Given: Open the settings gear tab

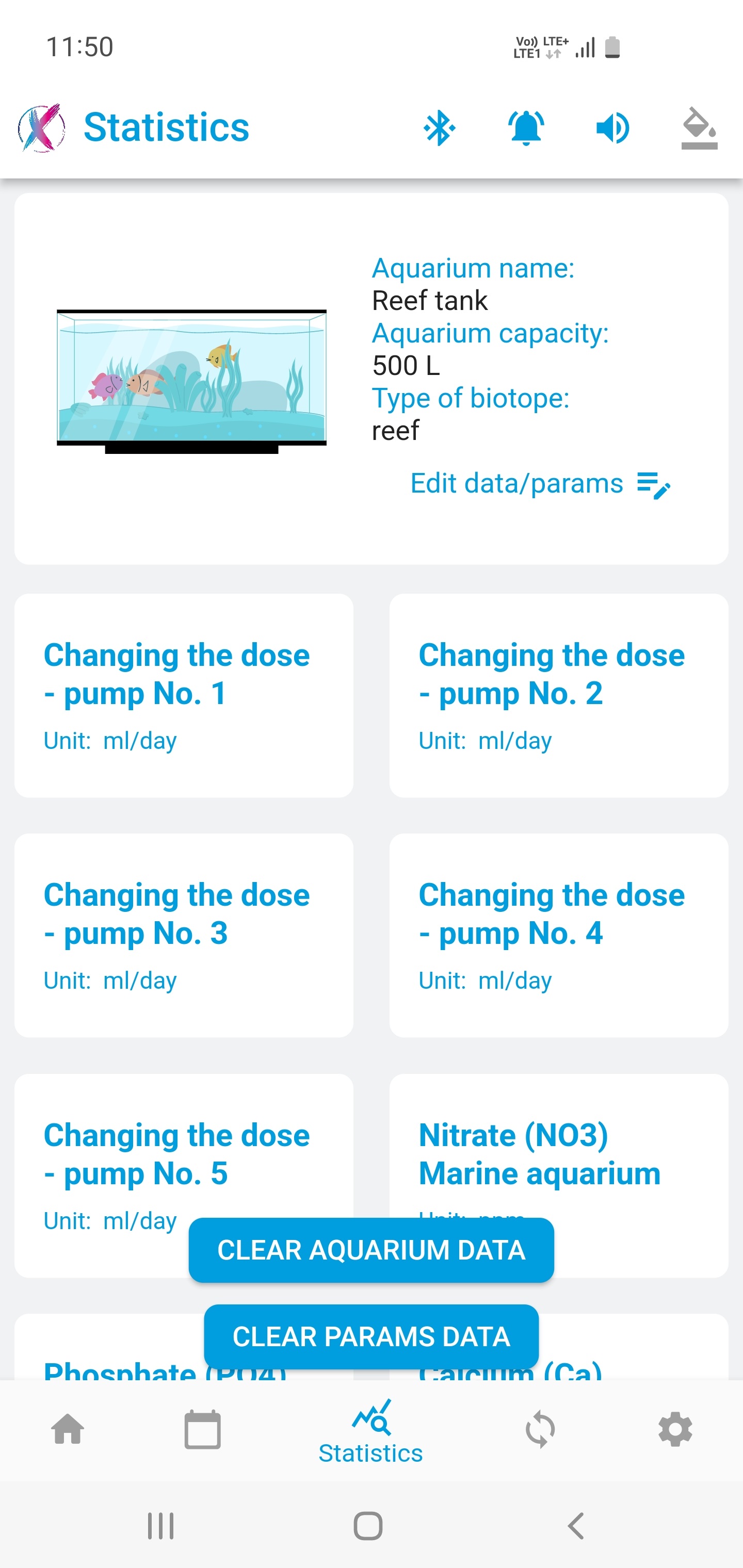Looking at the screenshot, I should [x=675, y=1429].
